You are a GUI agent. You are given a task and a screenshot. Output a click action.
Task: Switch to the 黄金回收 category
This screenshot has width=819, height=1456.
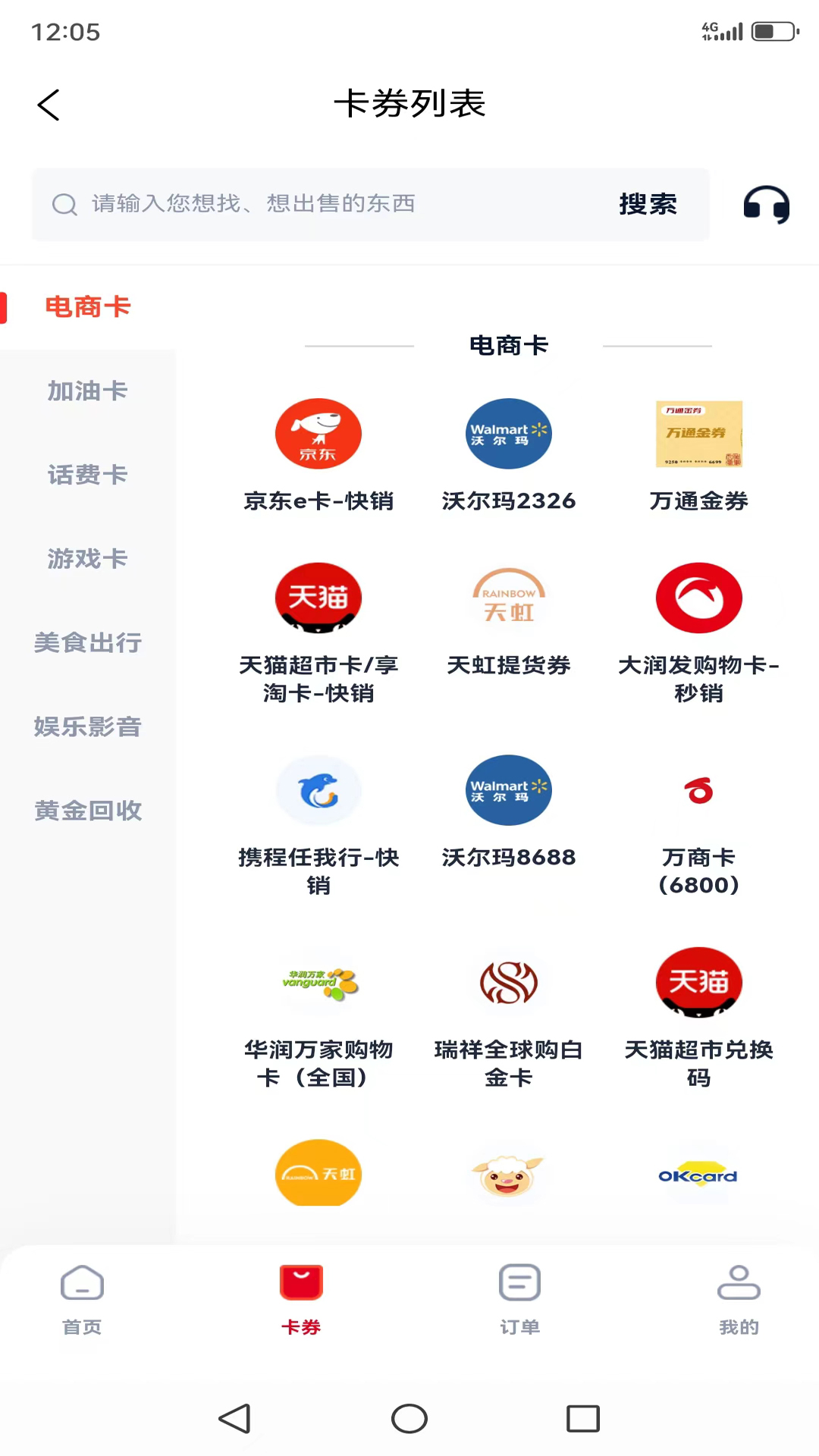[88, 811]
